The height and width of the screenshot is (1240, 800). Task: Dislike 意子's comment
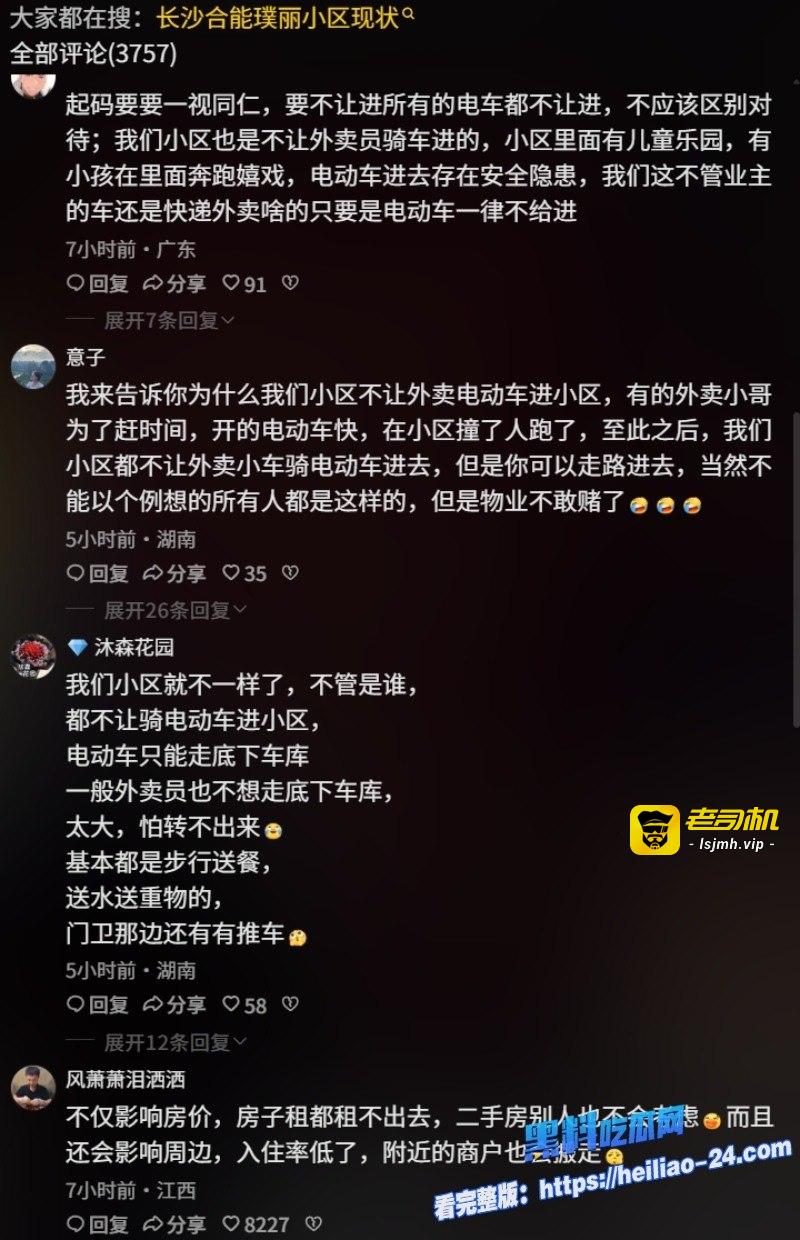tap(290, 573)
